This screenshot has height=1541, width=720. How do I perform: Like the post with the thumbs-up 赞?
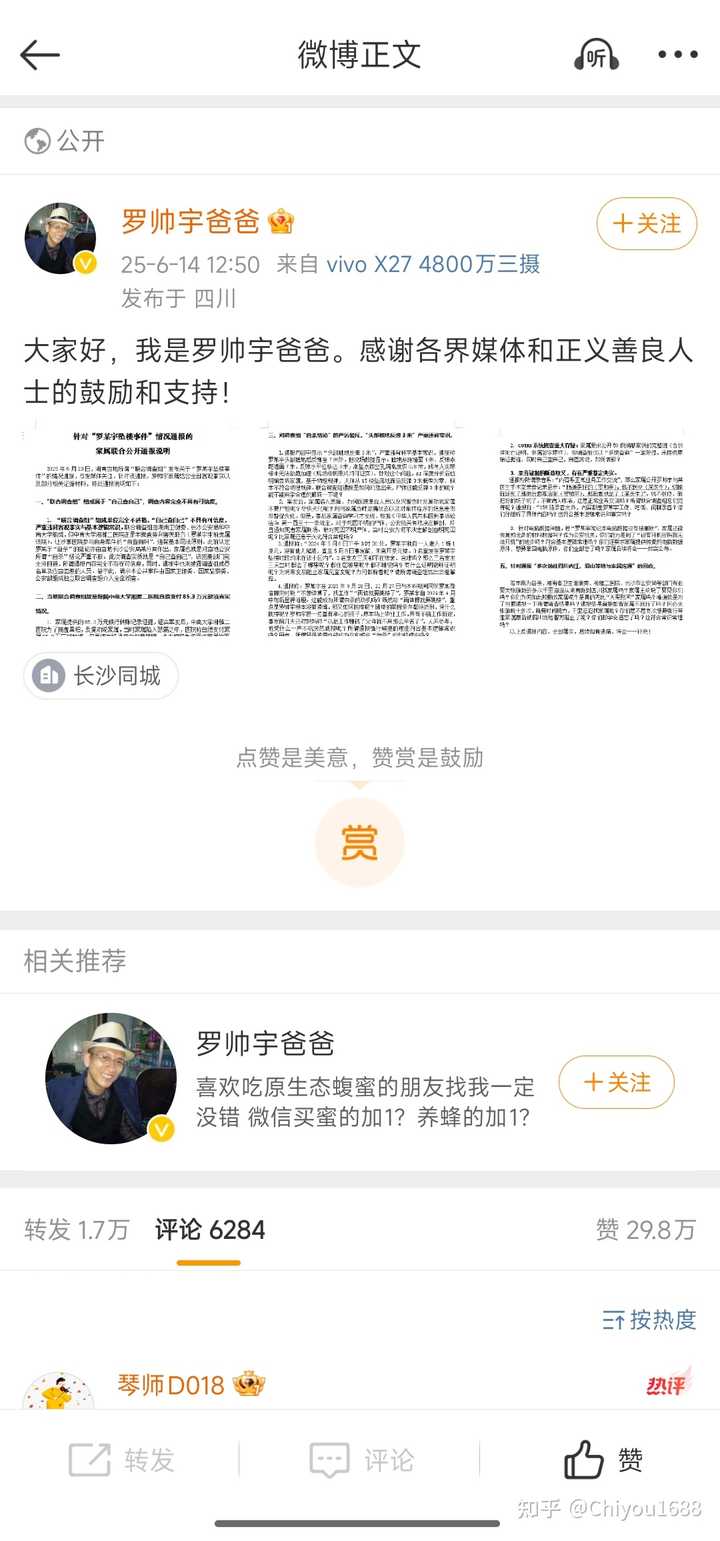pyautogui.click(x=603, y=1460)
